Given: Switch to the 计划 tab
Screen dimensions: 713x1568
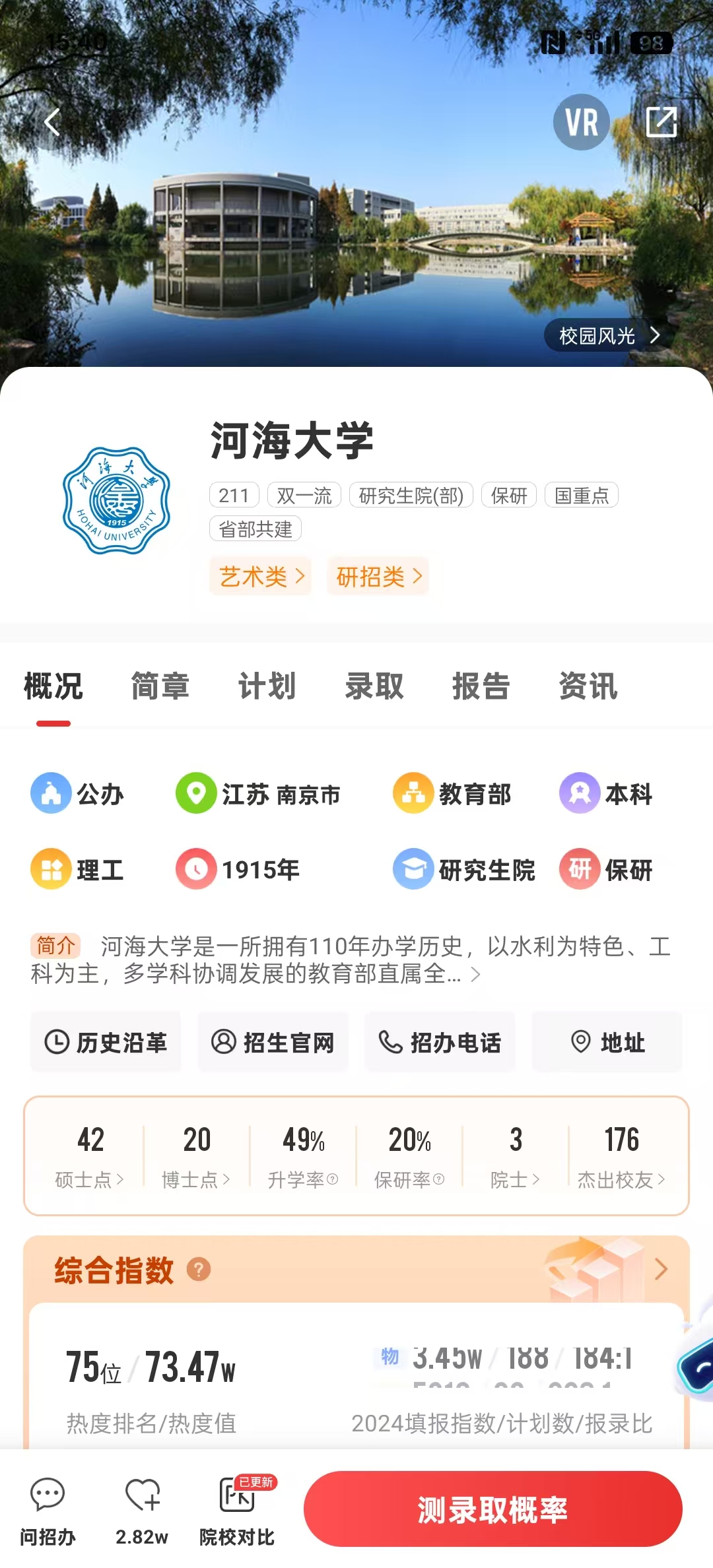Looking at the screenshot, I should click(x=267, y=686).
